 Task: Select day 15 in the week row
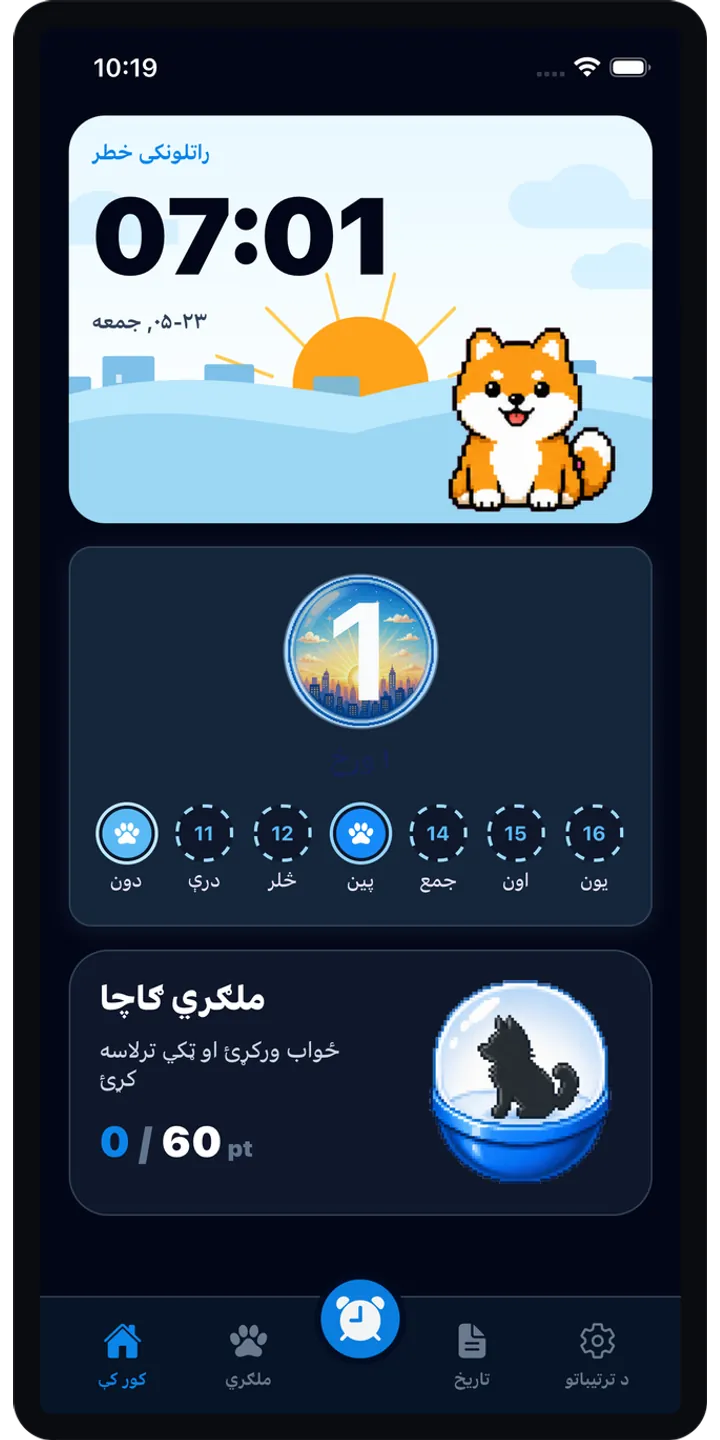(516, 833)
